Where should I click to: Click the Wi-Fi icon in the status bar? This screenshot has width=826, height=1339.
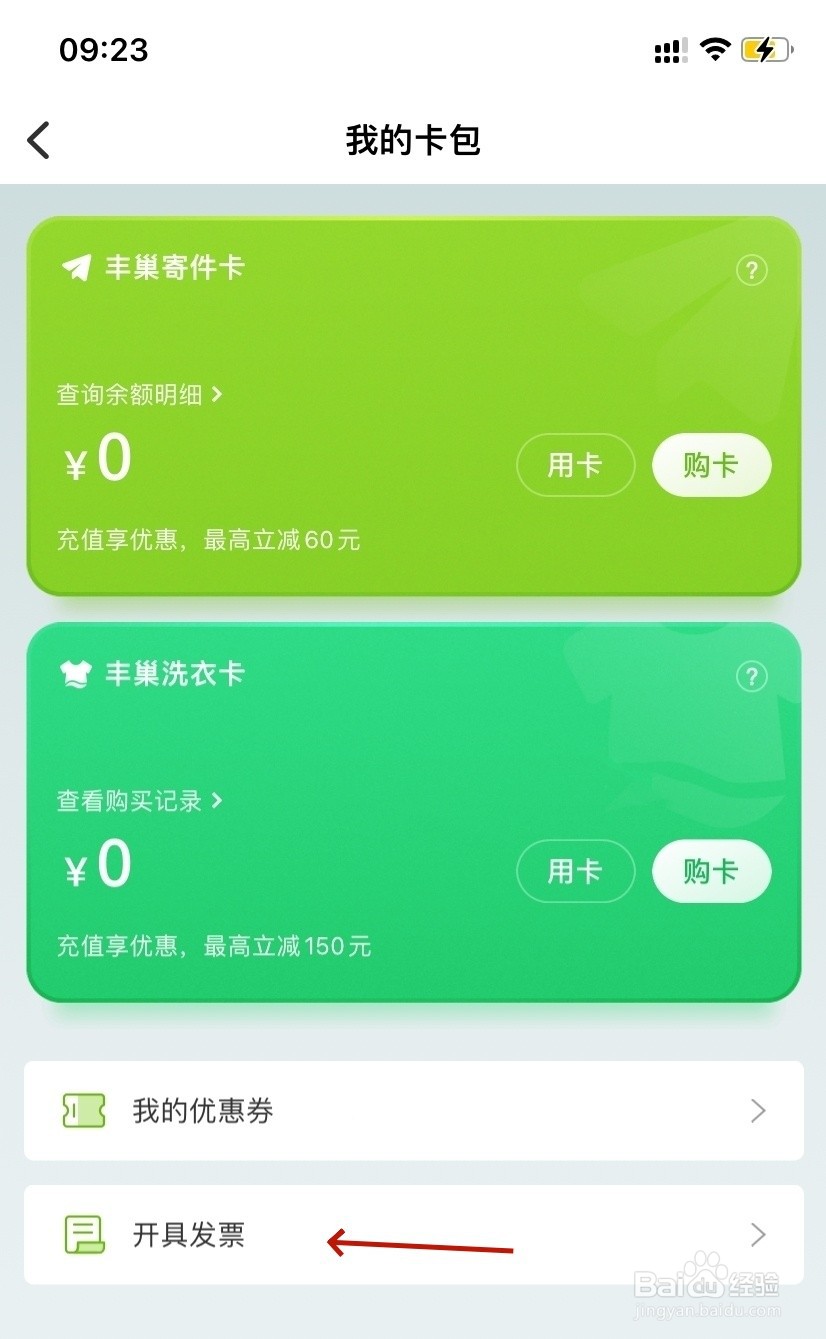715,47
